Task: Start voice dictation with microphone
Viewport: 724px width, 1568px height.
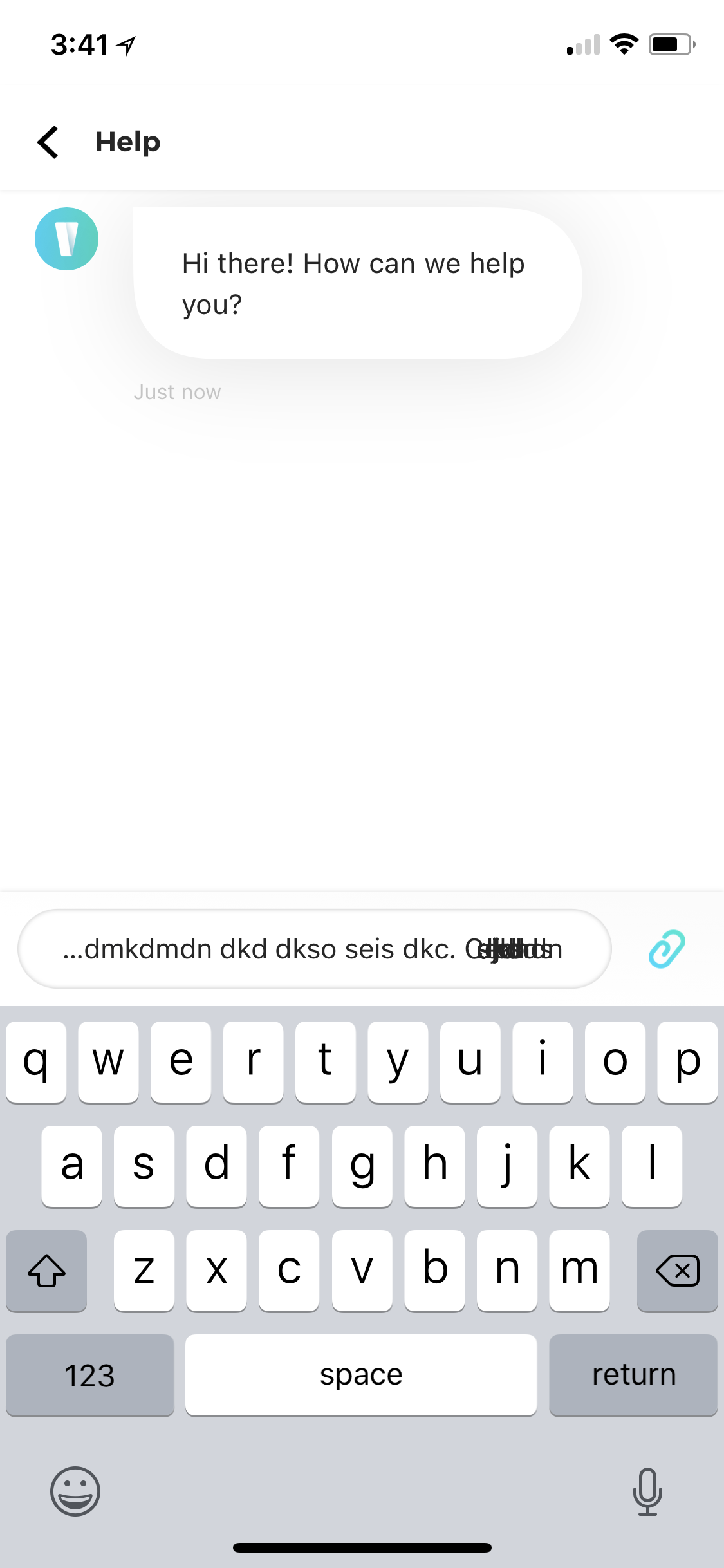Action: [x=647, y=1491]
